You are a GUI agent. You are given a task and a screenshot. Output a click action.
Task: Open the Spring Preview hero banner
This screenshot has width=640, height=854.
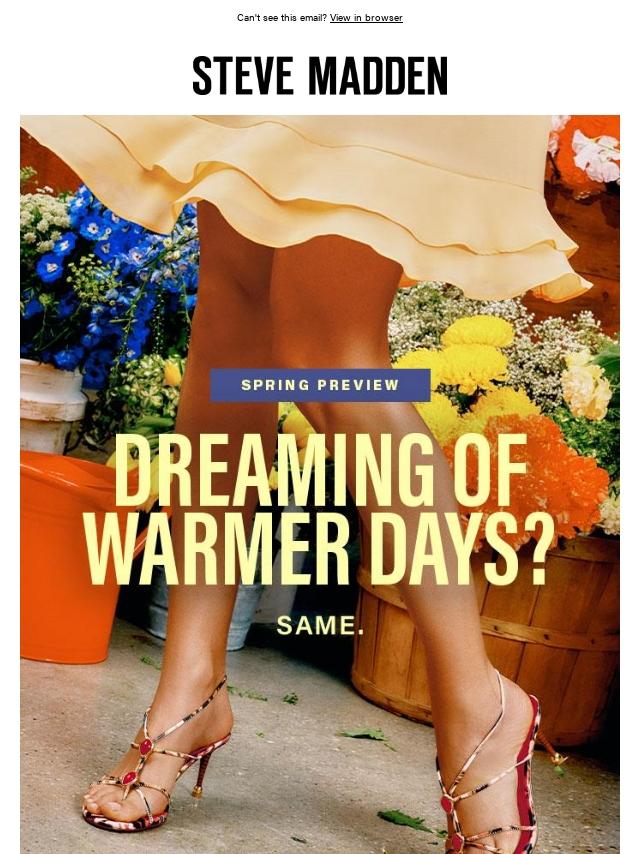(x=320, y=484)
